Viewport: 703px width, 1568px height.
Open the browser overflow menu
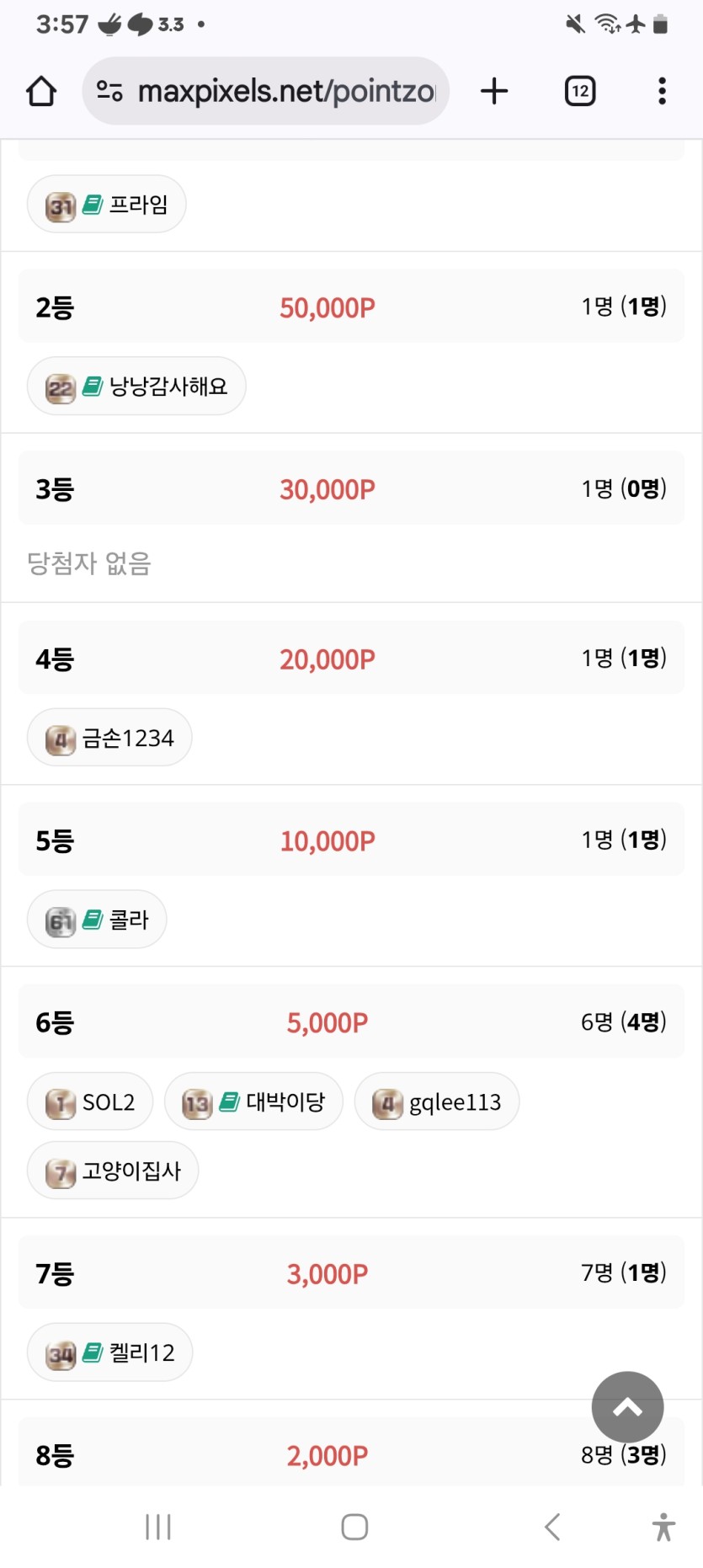coord(662,91)
